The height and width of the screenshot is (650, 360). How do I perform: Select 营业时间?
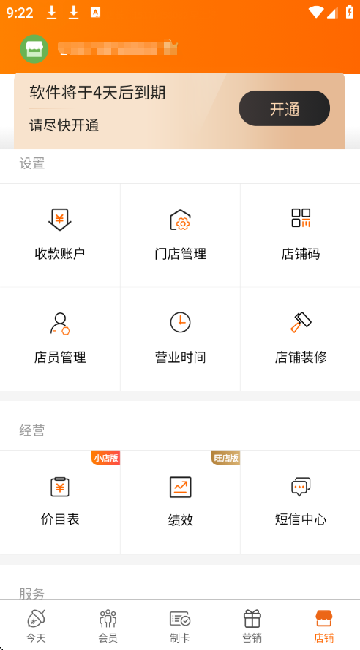tap(180, 339)
